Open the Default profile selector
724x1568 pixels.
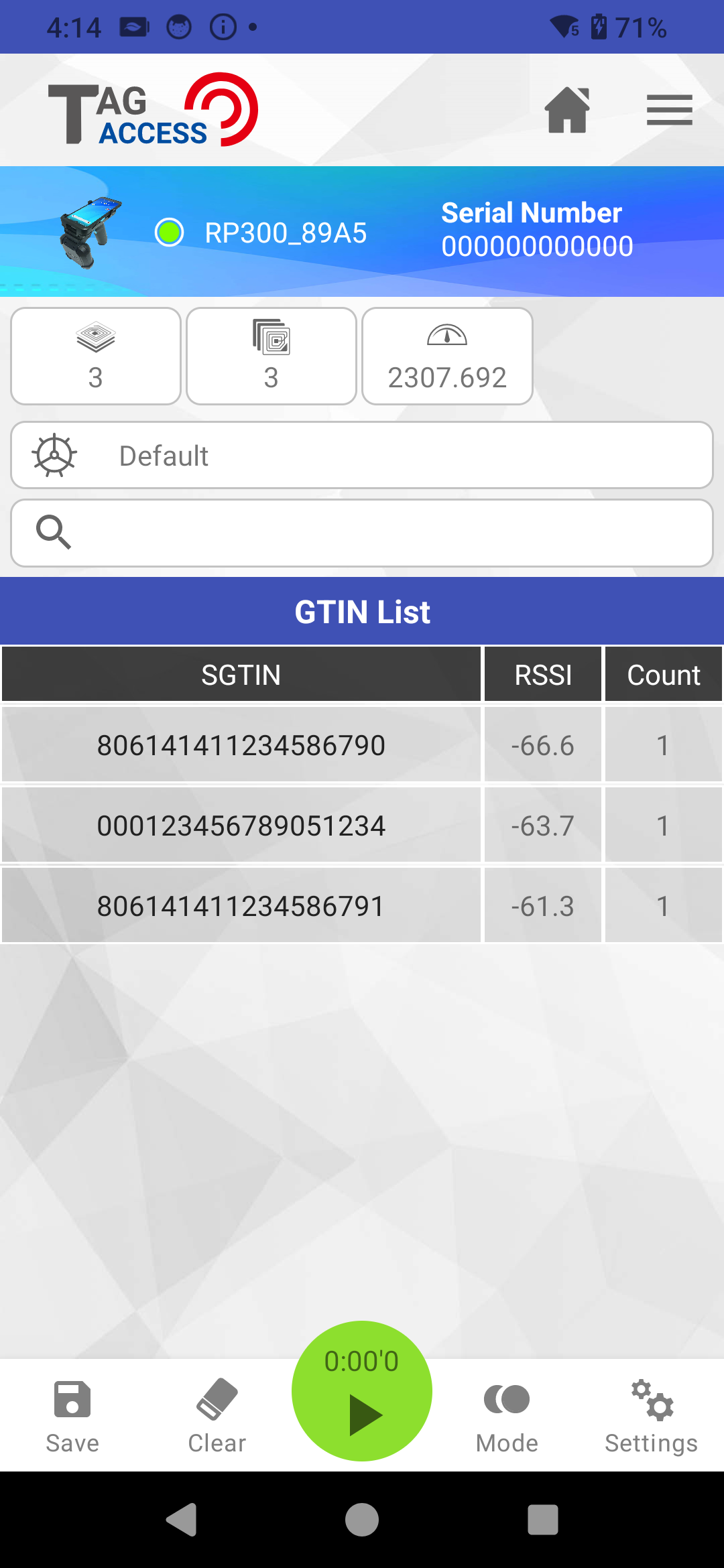coord(362,456)
